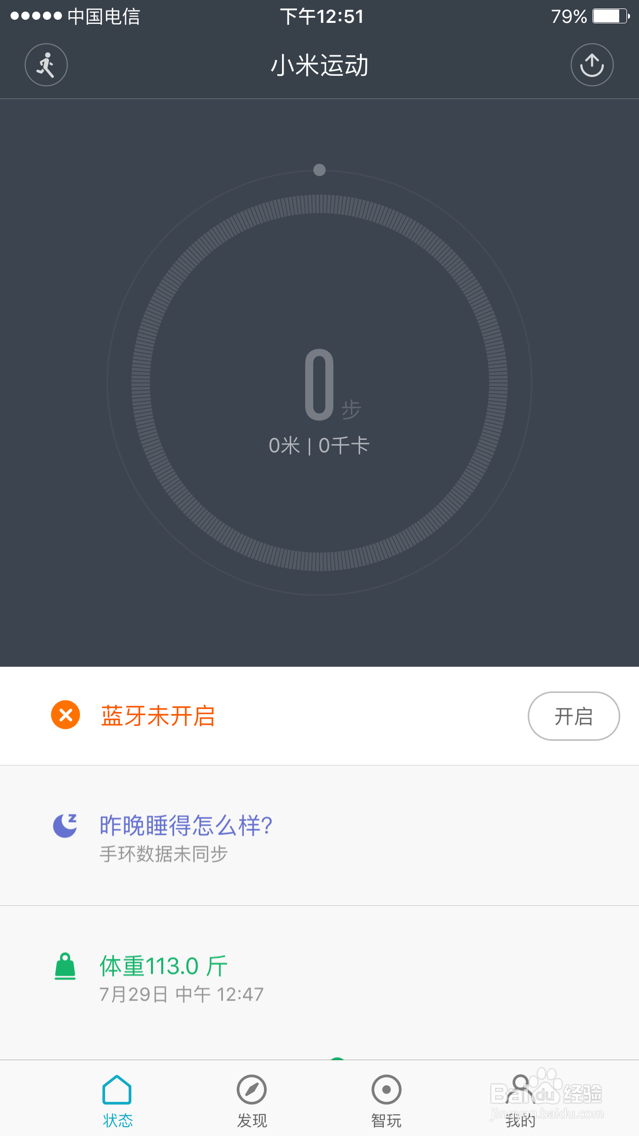Screen dimensions: 639x1136
Task: Tap the share upload icon
Action: coord(592,65)
